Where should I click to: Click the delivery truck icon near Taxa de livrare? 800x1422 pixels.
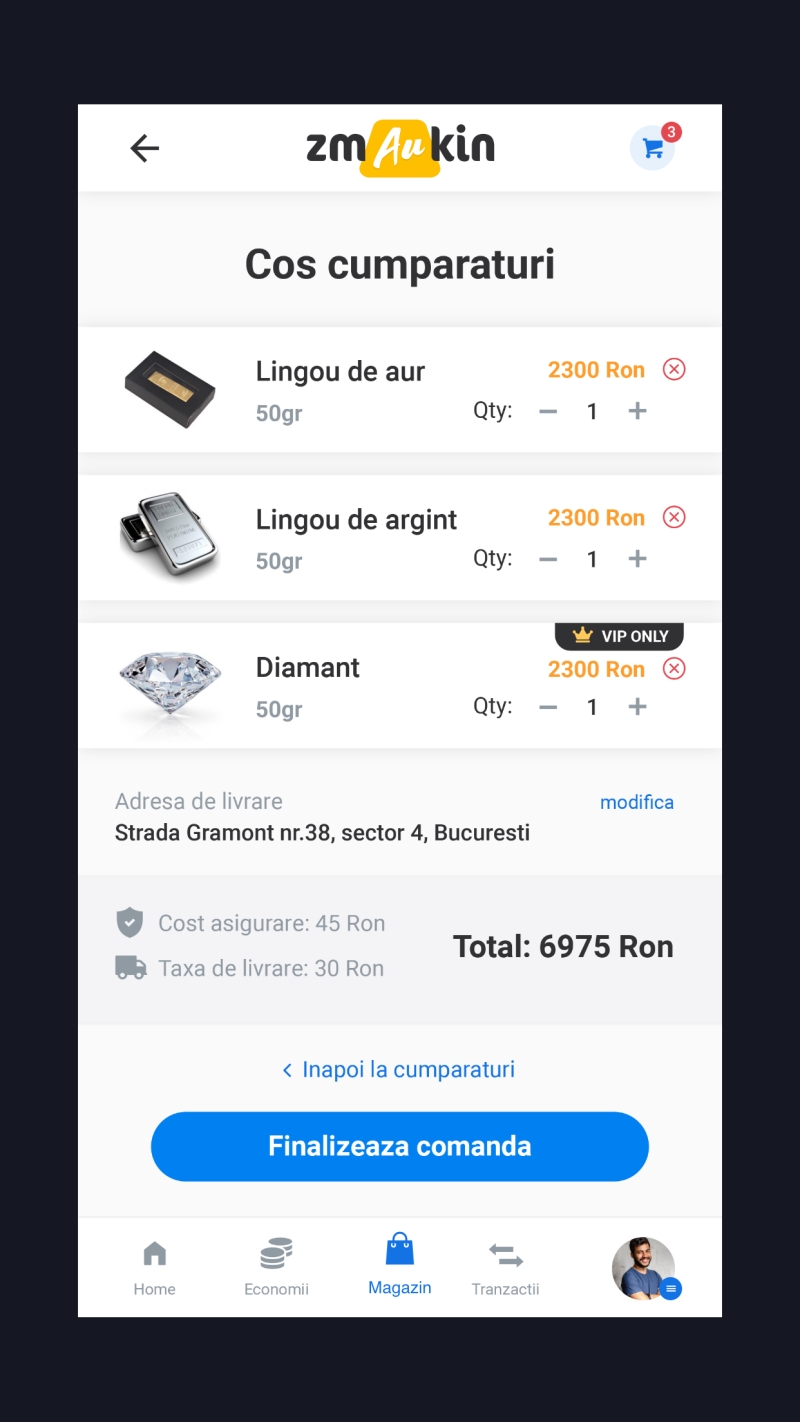click(x=130, y=967)
